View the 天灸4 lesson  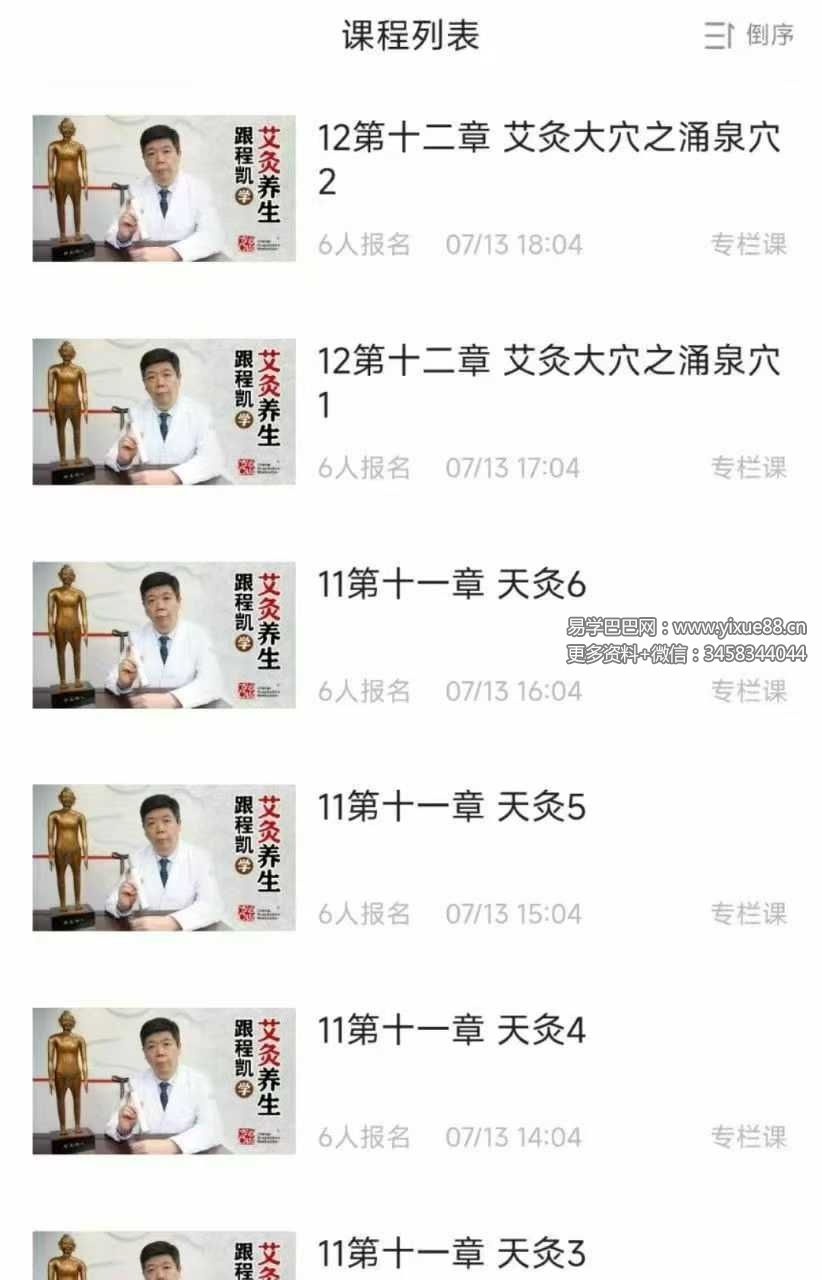pos(452,1031)
